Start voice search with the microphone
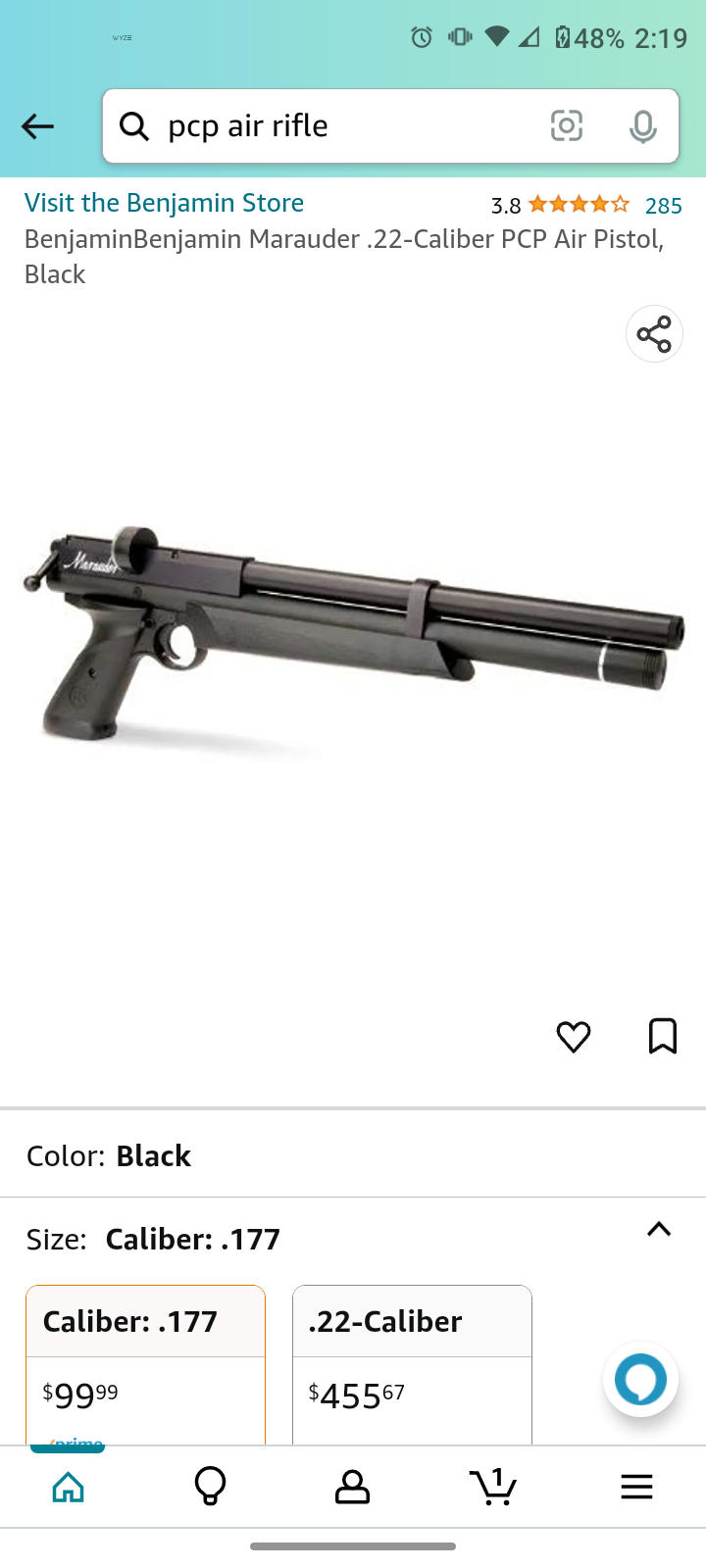Image resolution: width=706 pixels, height=1568 pixels. [642, 126]
